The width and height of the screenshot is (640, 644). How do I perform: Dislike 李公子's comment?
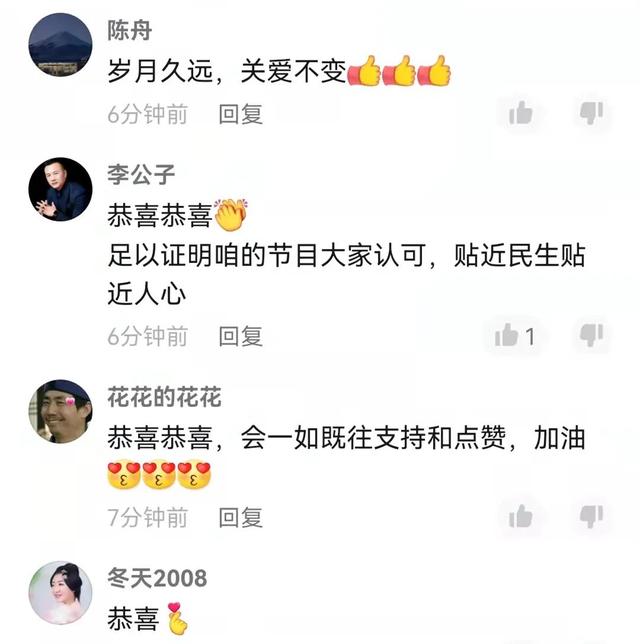[592, 335]
